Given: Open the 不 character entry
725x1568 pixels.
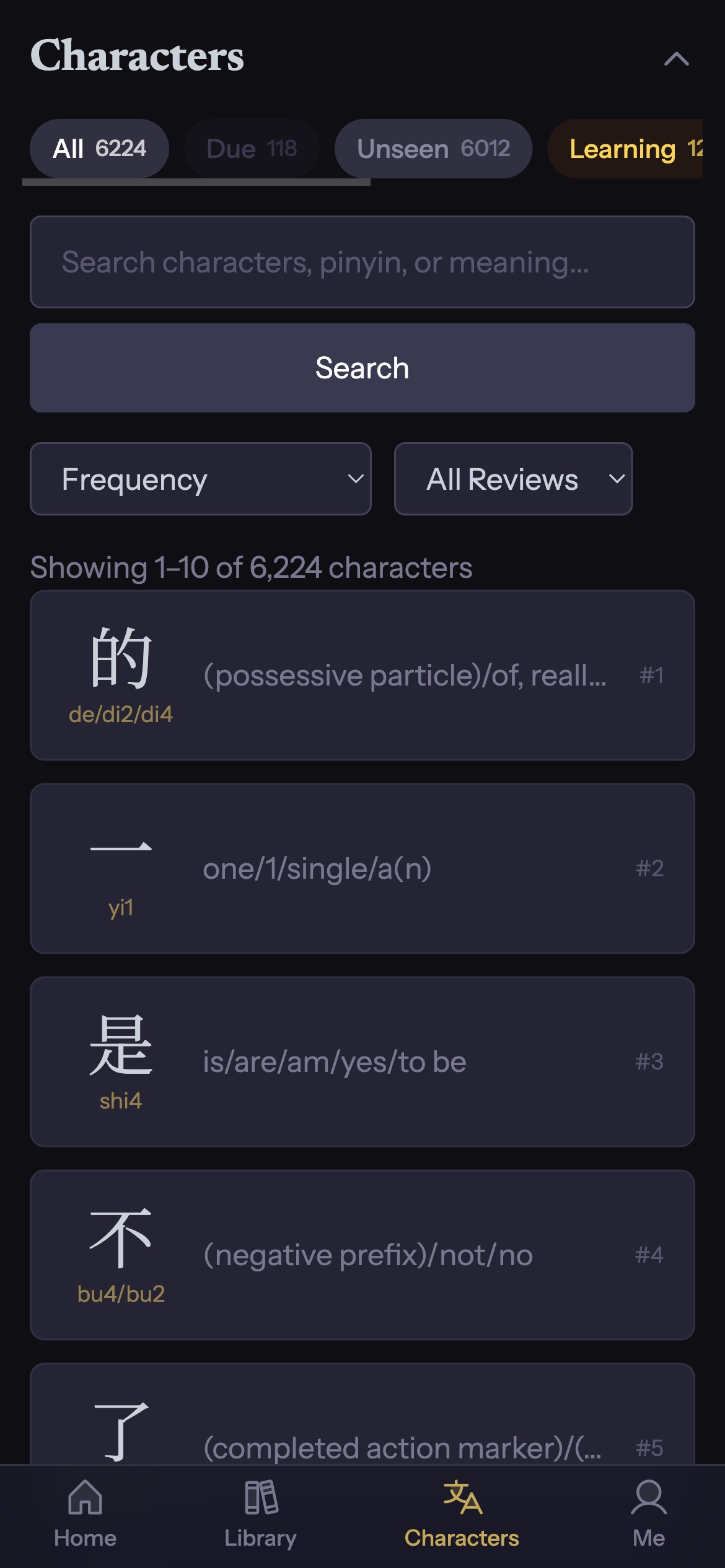Looking at the screenshot, I should coord(362,1255).
